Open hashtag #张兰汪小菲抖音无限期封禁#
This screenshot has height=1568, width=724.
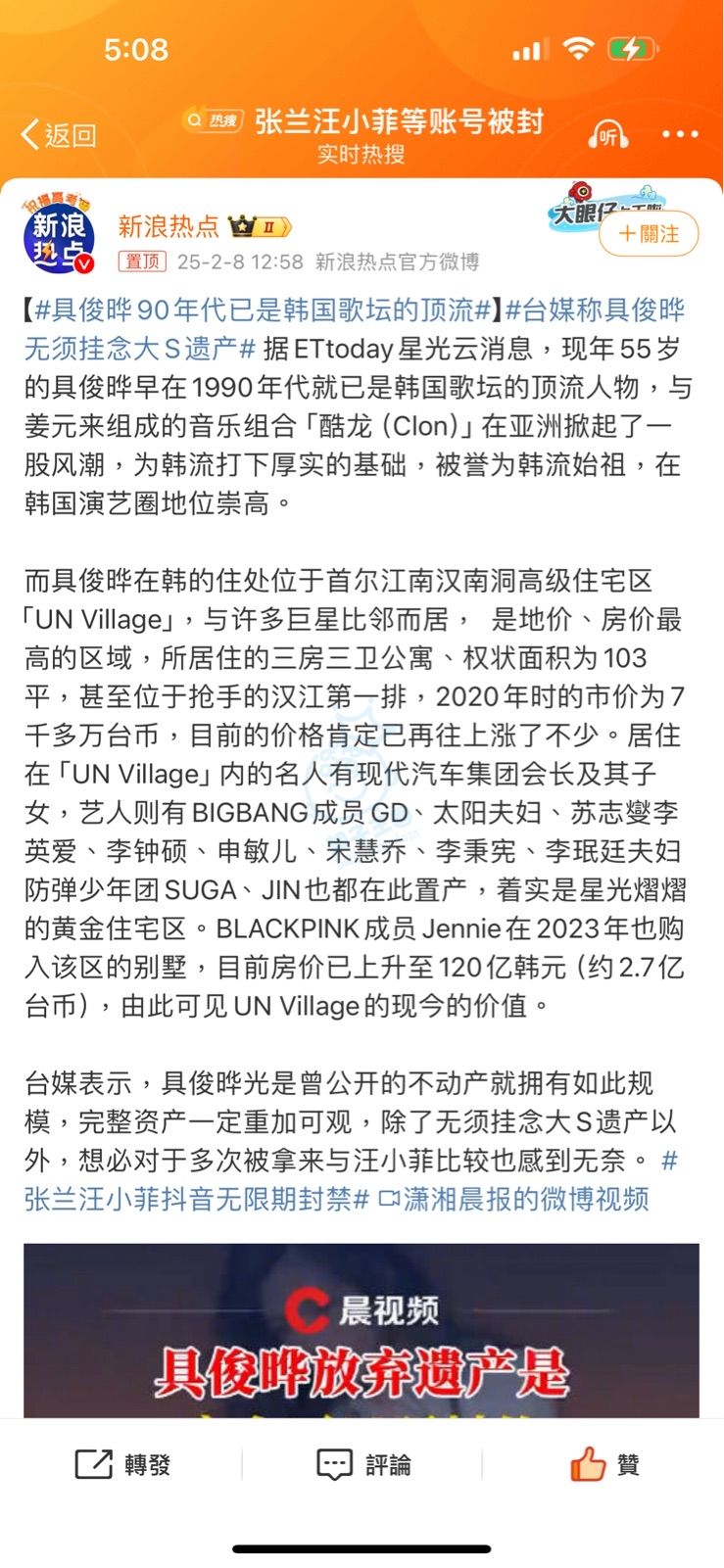(196, 1199)
